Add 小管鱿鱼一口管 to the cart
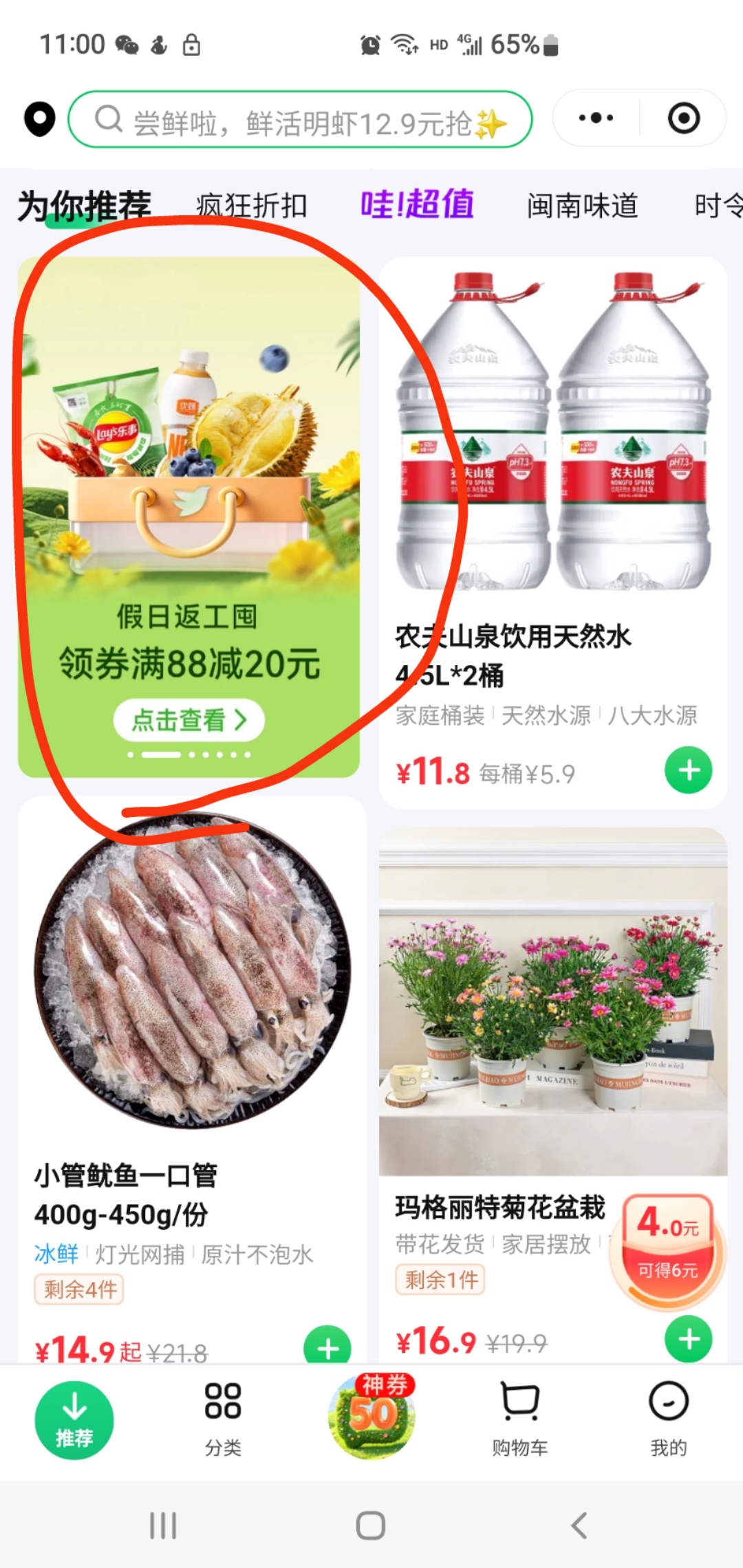743x1568 pixels. 327,1347
